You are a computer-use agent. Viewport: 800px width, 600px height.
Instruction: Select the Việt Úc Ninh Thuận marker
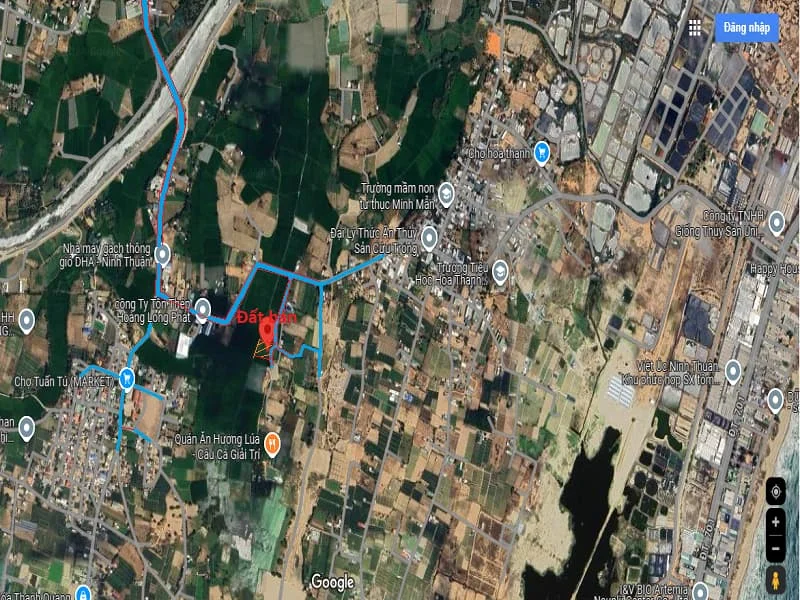(732, 371)
